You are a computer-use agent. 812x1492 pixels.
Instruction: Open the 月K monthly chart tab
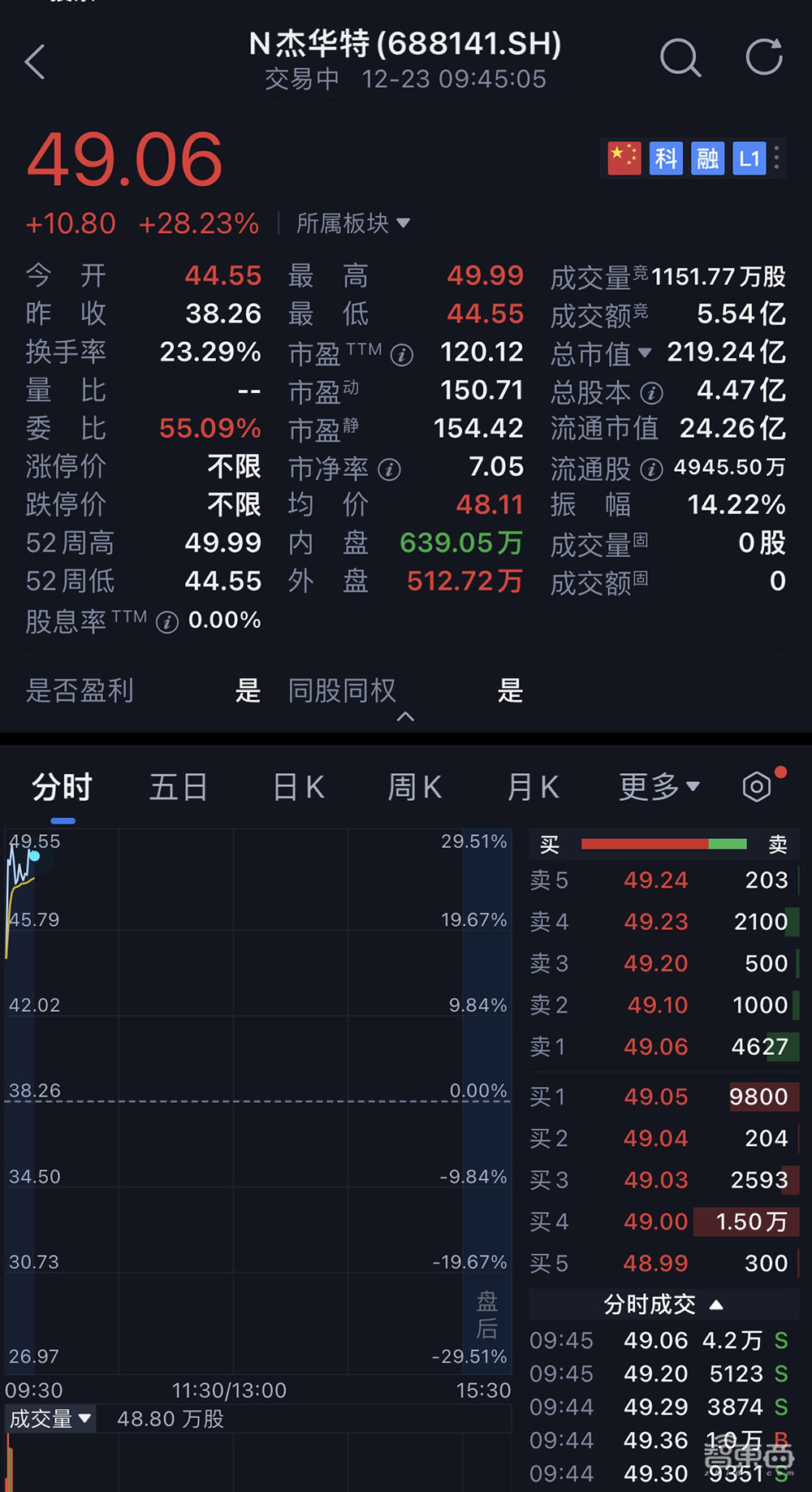pos(533,785)
